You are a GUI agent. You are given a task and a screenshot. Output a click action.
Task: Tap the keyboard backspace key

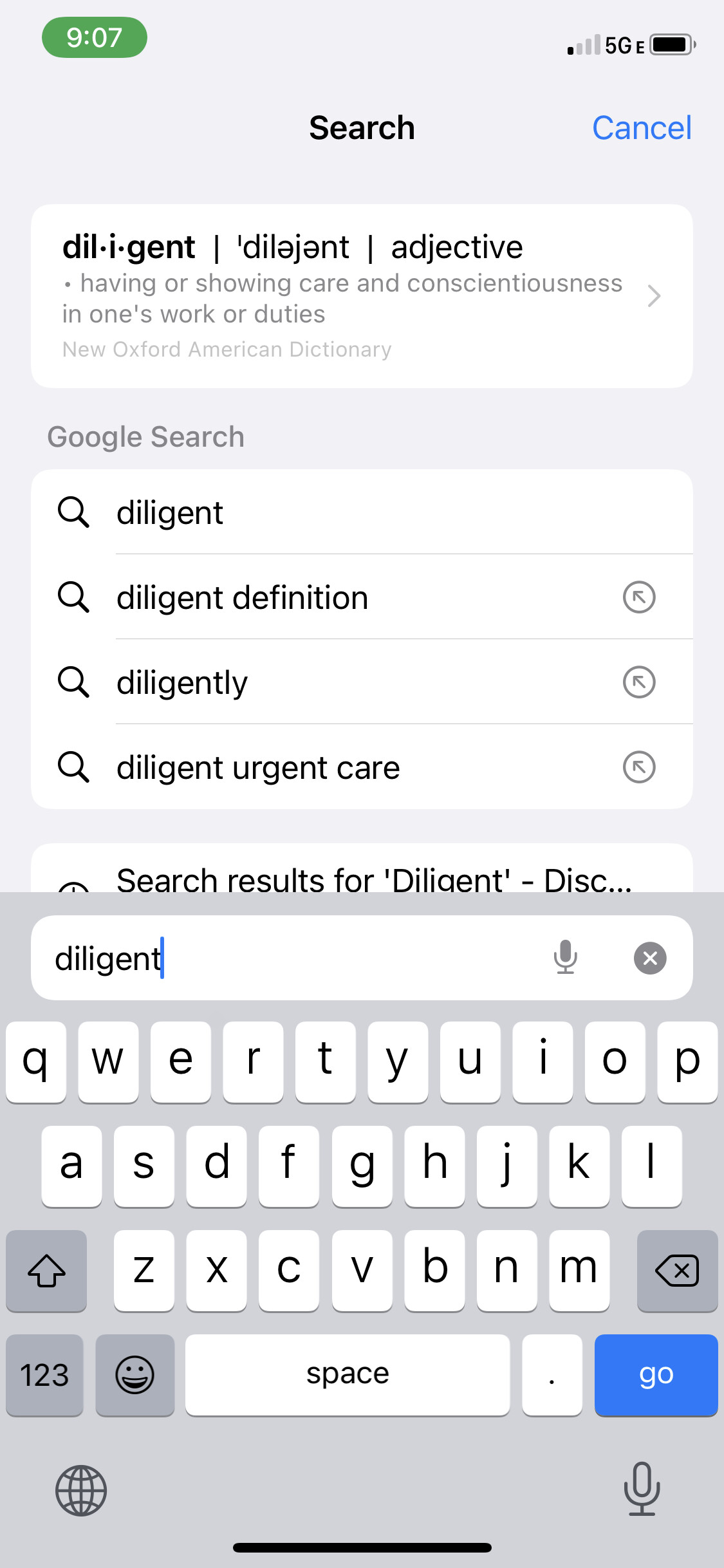click(x=677, y=1271)
